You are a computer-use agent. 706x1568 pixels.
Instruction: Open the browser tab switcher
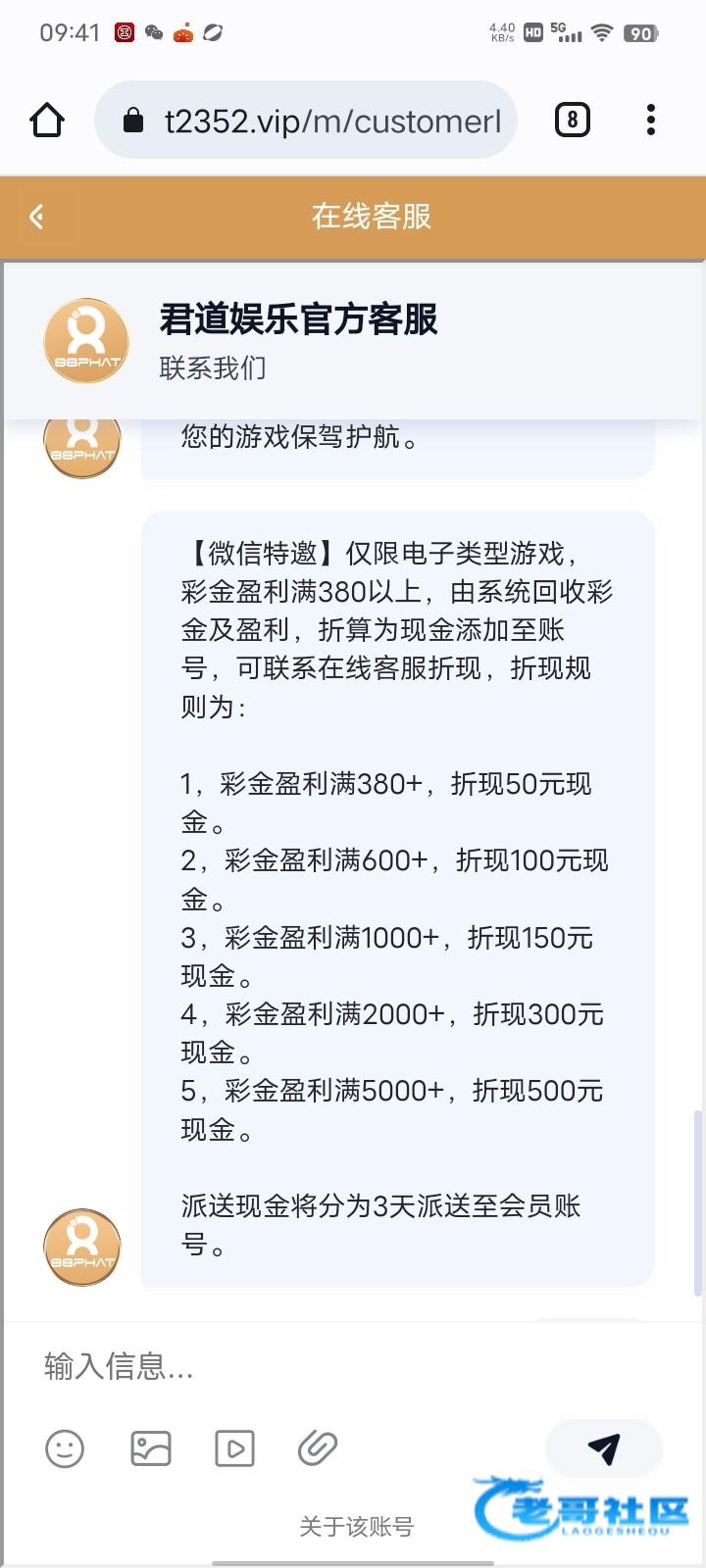pos(572,121)
